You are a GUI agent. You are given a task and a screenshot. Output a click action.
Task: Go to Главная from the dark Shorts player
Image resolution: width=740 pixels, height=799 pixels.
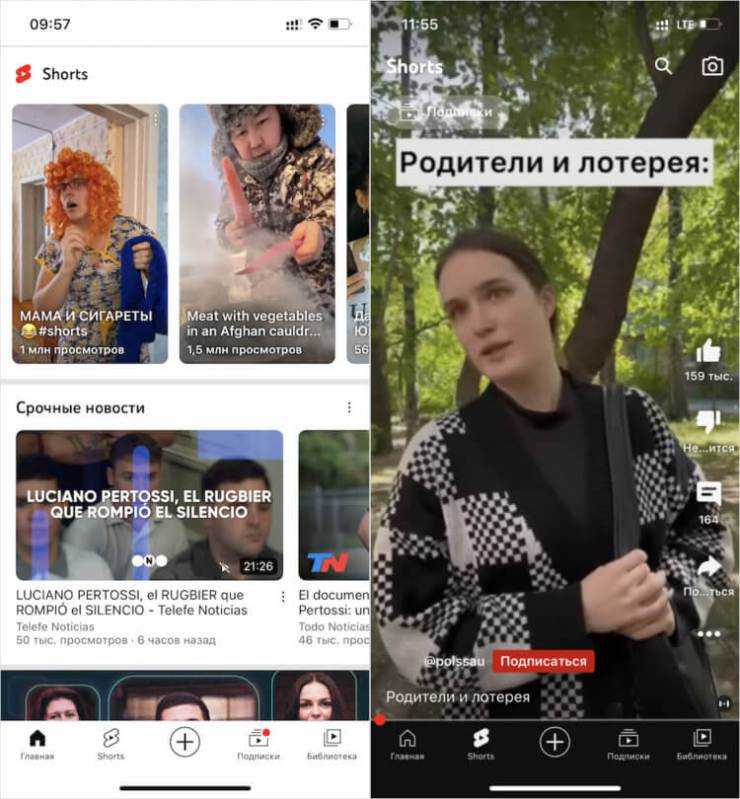tap(406, 743)
